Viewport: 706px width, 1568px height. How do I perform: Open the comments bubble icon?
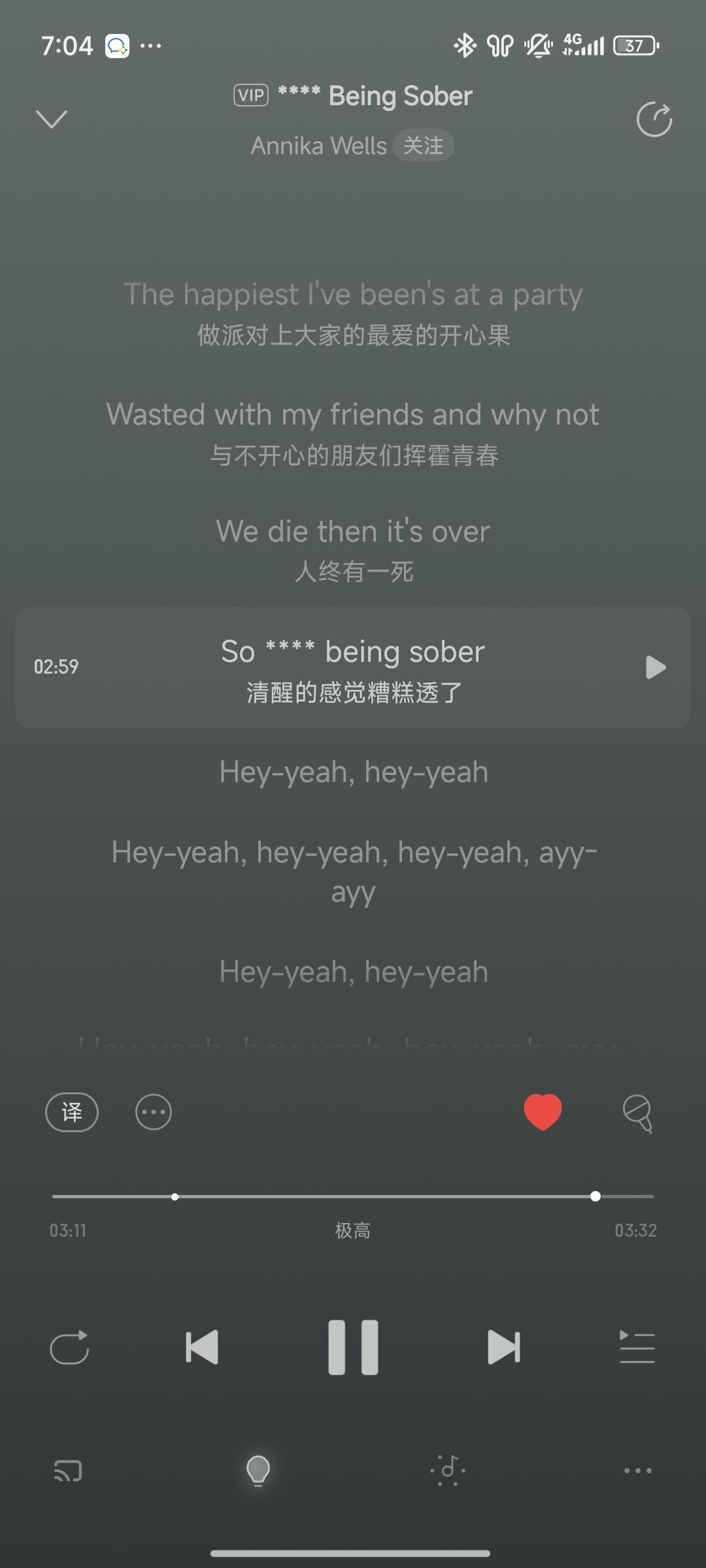637,1113
